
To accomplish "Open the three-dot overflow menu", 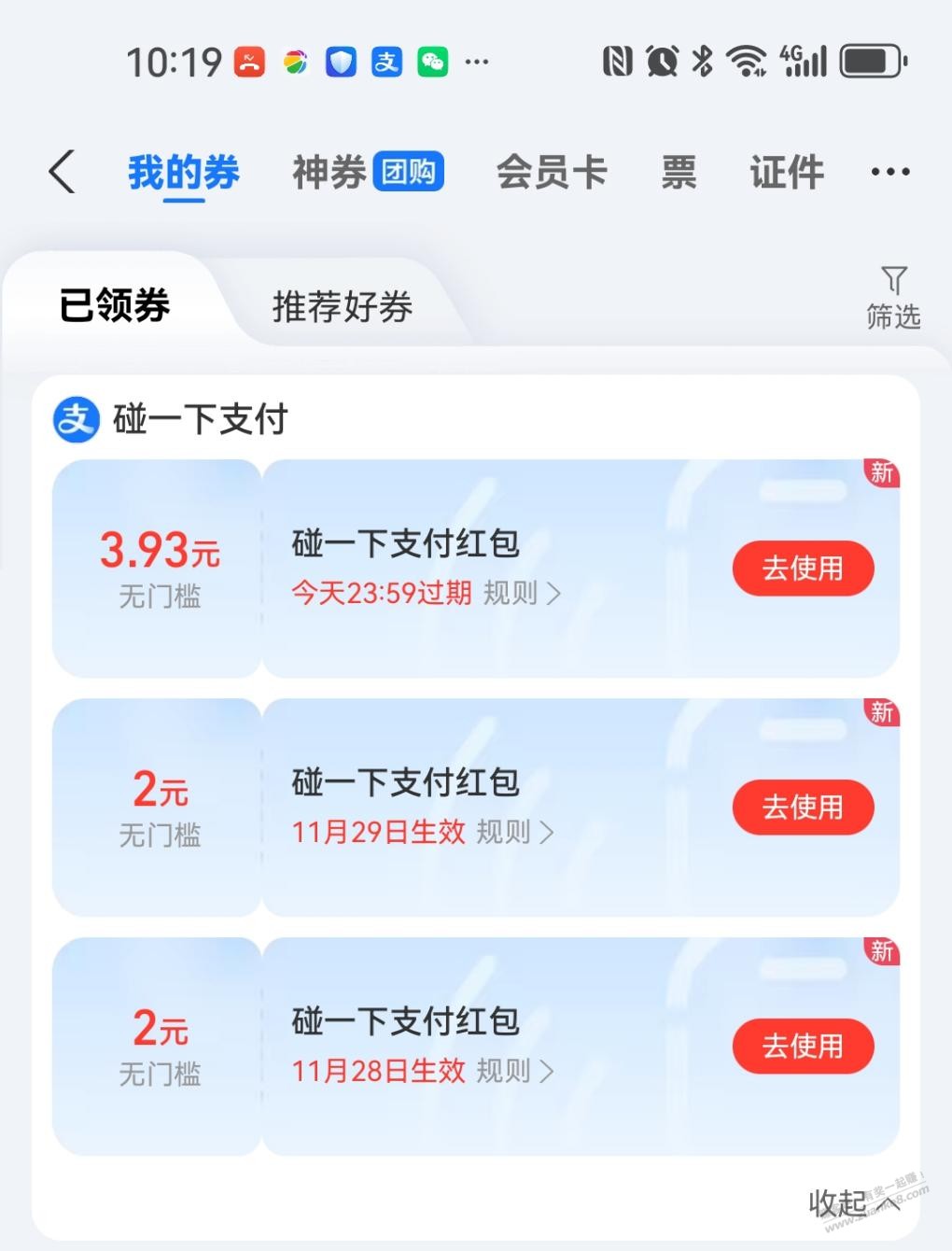I will click(889, 173).
